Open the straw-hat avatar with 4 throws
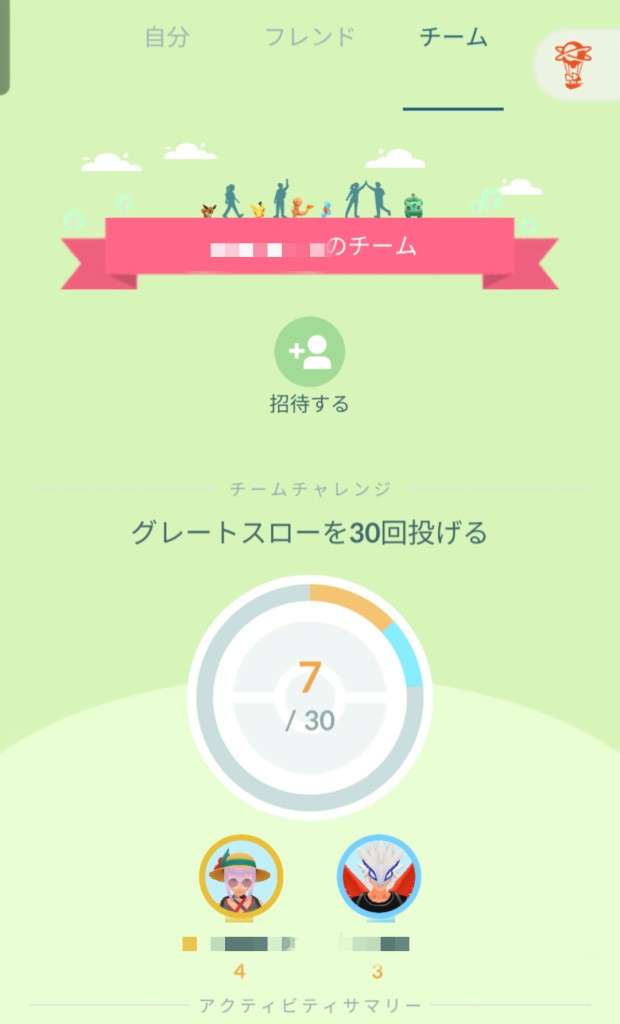Image resolution: width=620 pixels, height=1024 pixels. (241, 876)
